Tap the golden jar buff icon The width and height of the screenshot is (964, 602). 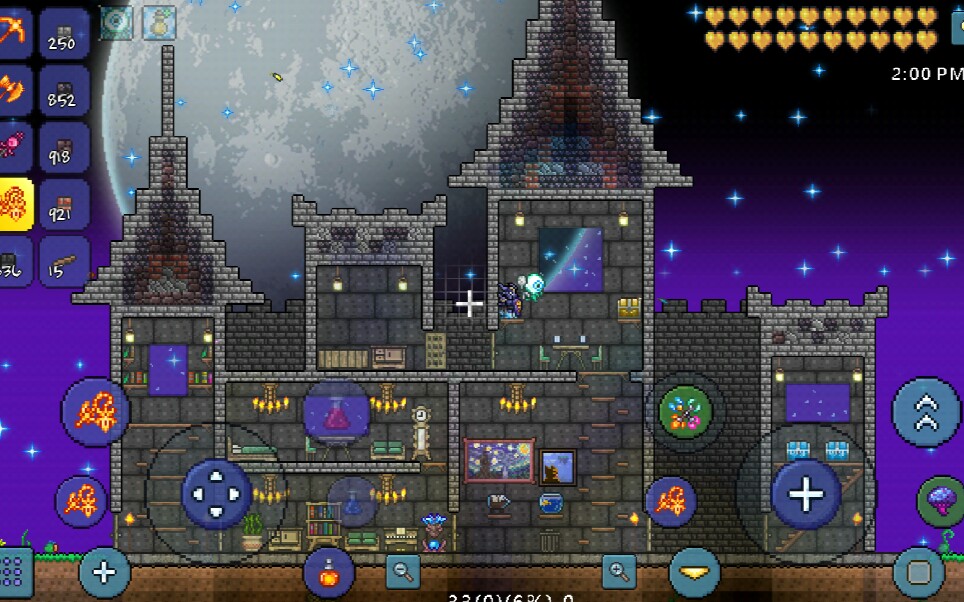coord(156,22)
